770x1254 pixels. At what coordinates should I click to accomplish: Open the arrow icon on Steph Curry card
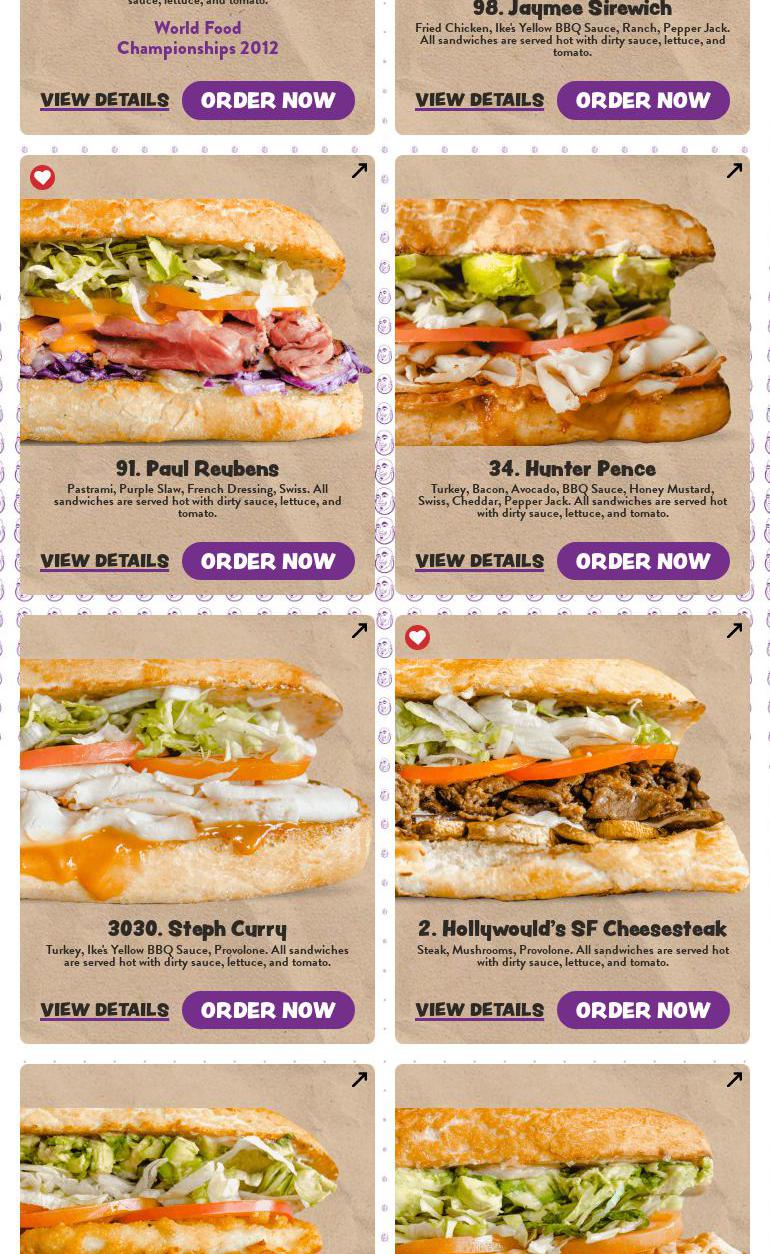tap(359, 631)
